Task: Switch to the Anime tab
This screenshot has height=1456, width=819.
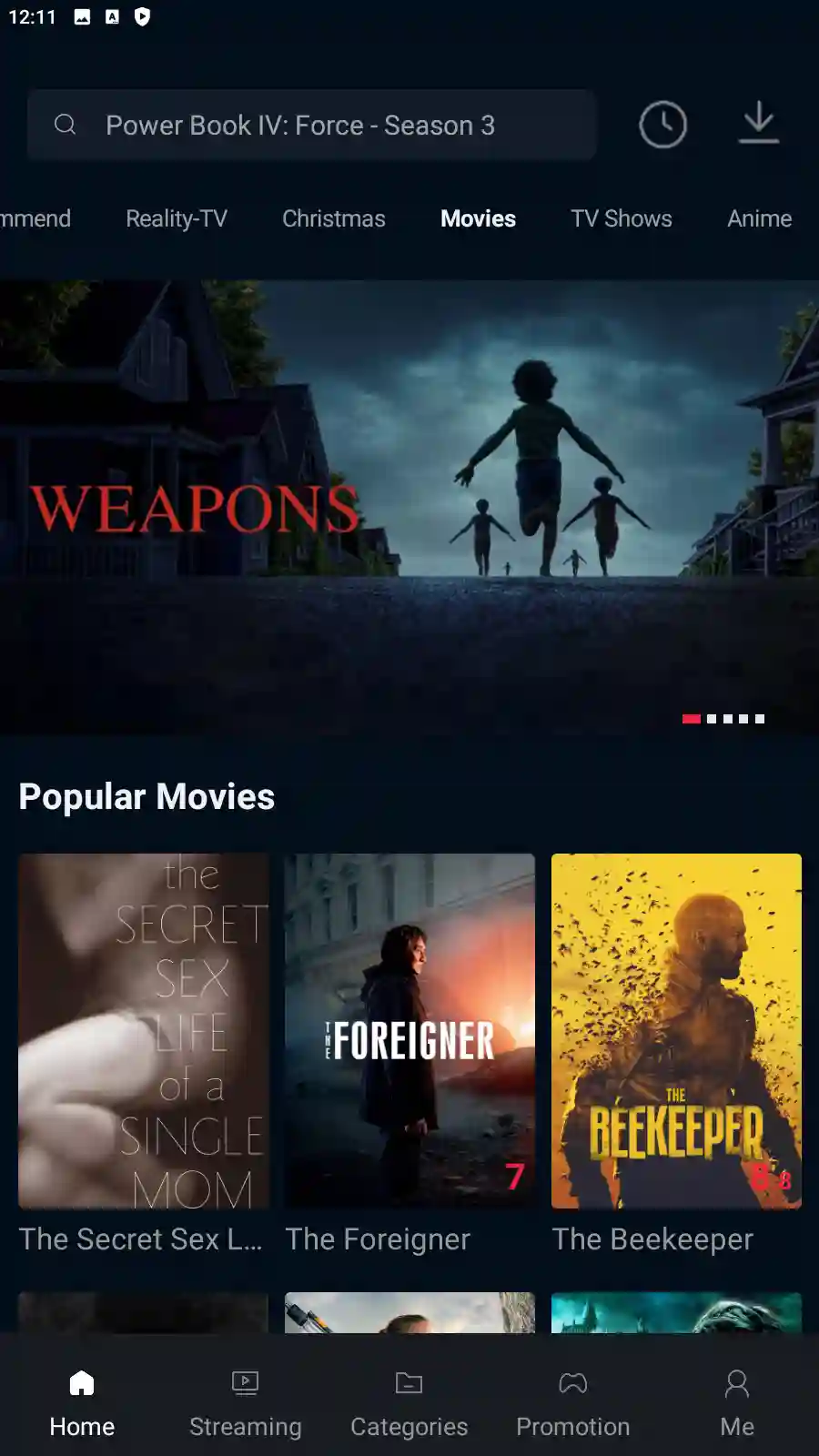Action: pos(759,218)
